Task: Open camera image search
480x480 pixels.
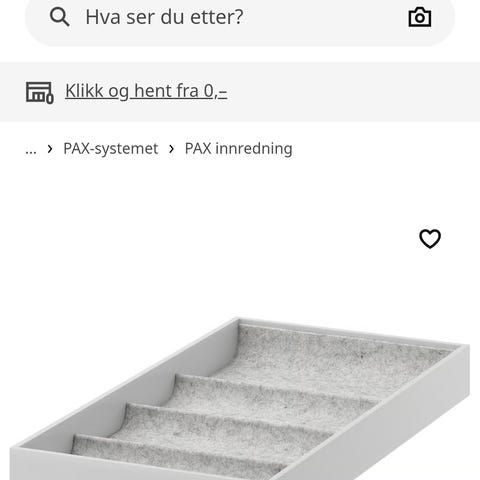Action: click(420, 17)
